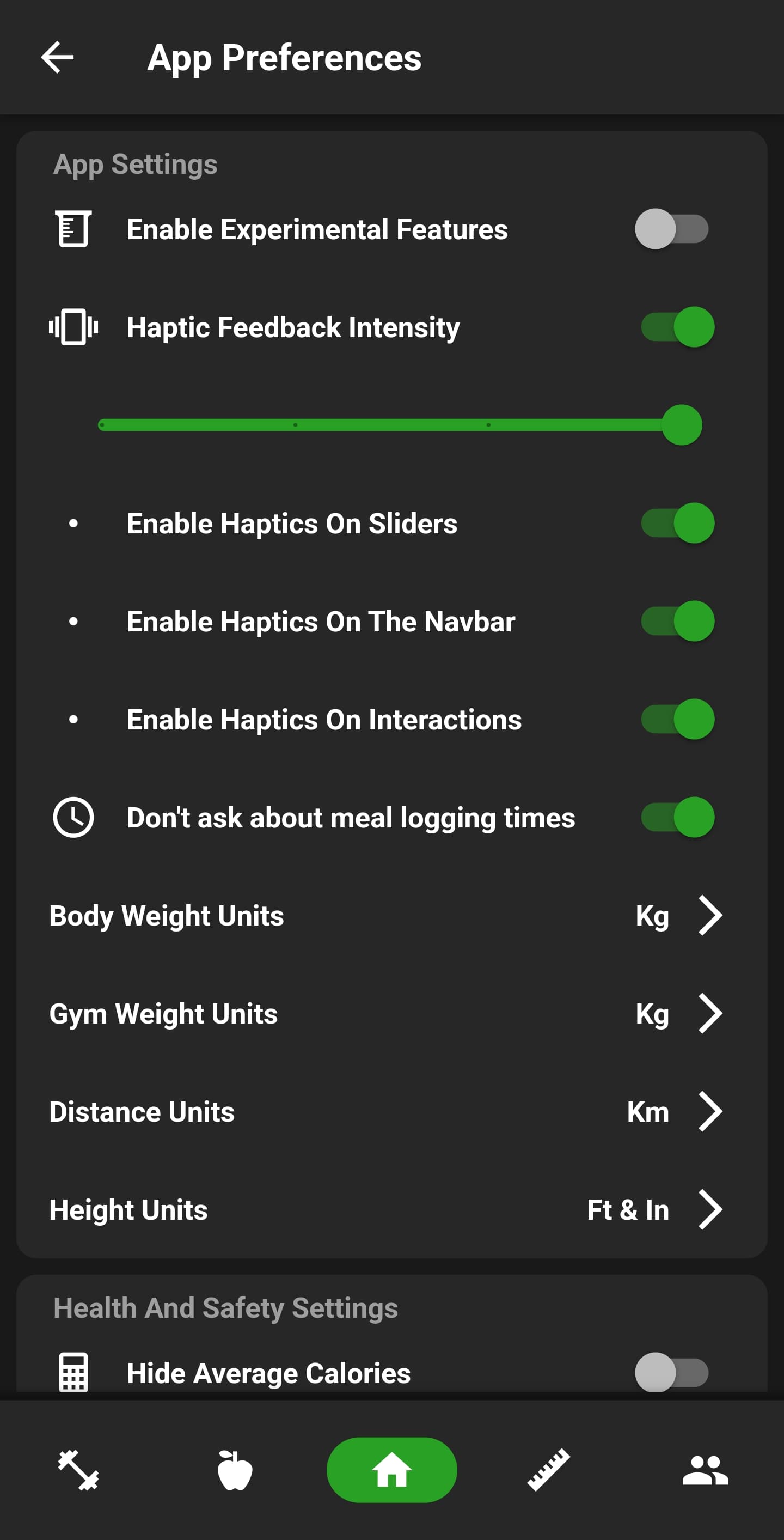Open the people profile icon in navbar

(705, 1470)
